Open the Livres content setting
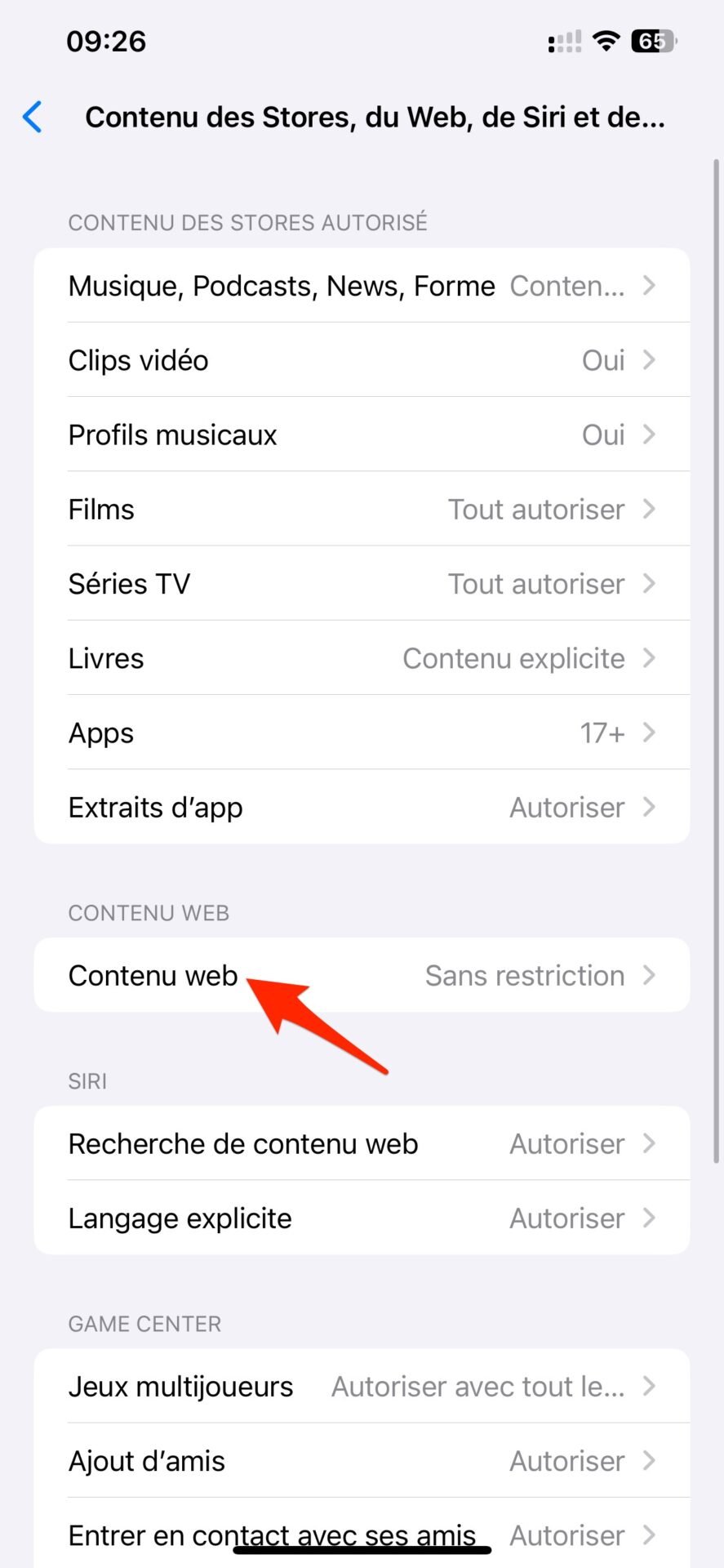 362,658
